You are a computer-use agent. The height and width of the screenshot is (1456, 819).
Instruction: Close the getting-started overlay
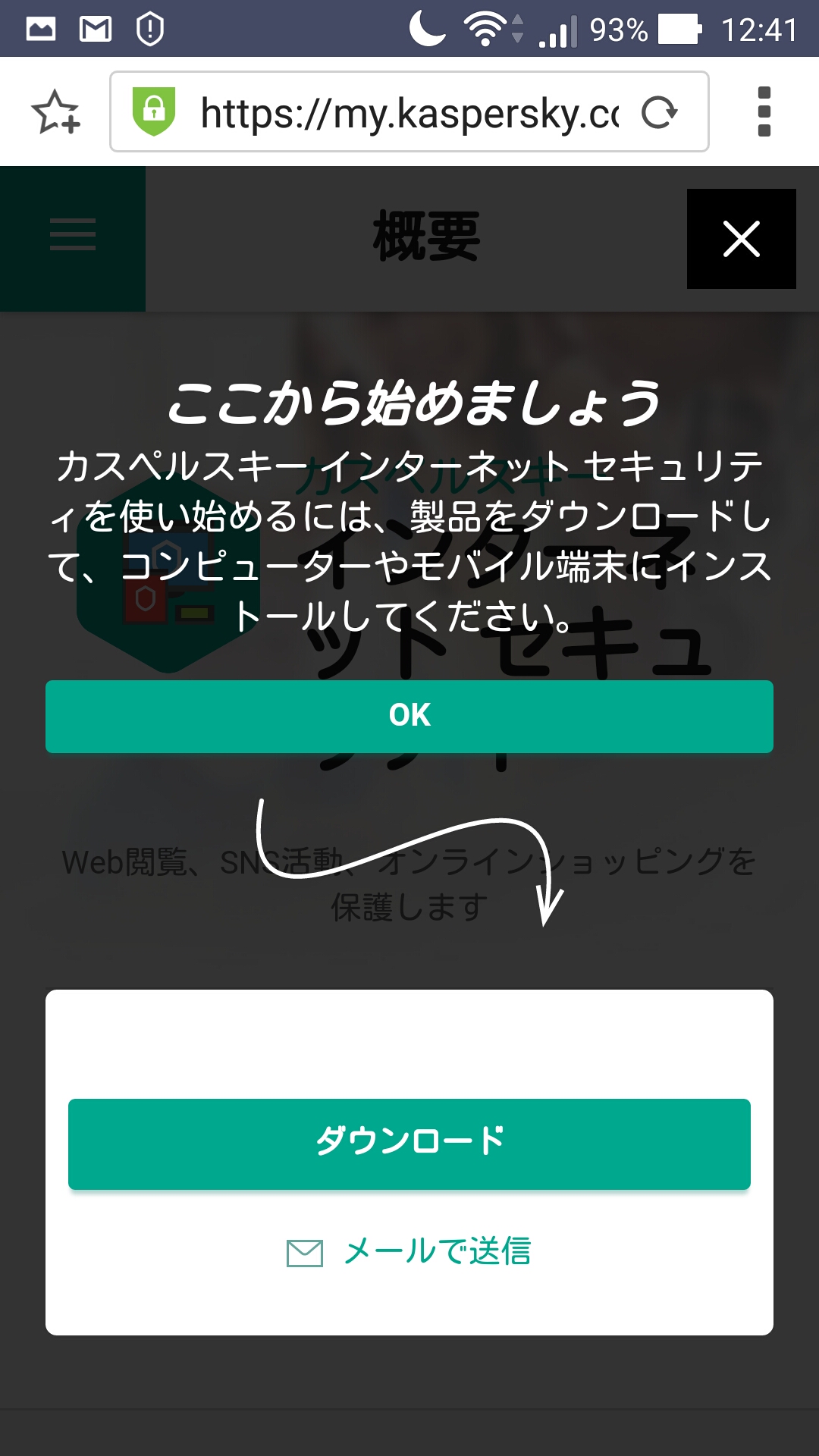[741, 239]
